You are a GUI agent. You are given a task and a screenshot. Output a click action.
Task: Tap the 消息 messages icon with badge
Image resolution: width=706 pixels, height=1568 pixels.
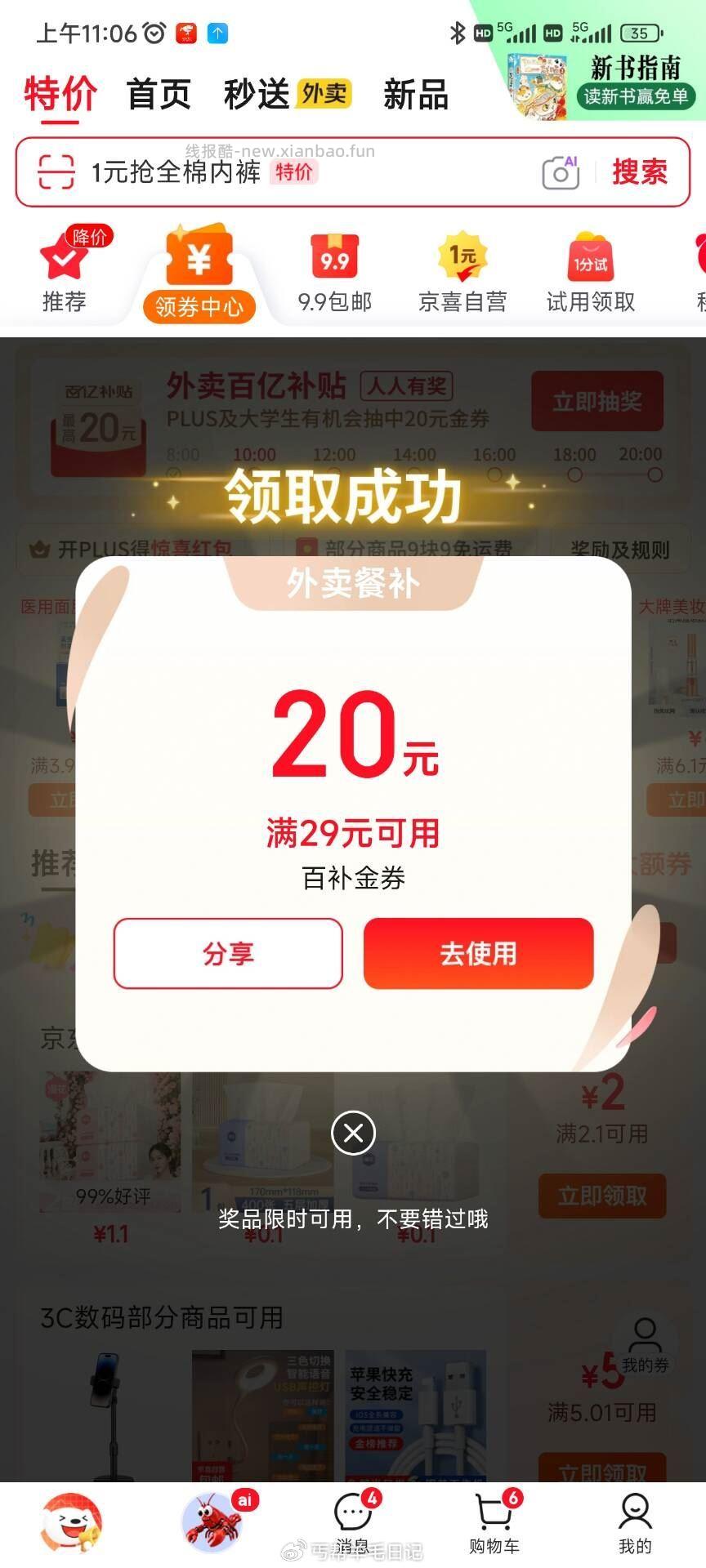[x=352, y=1519]
